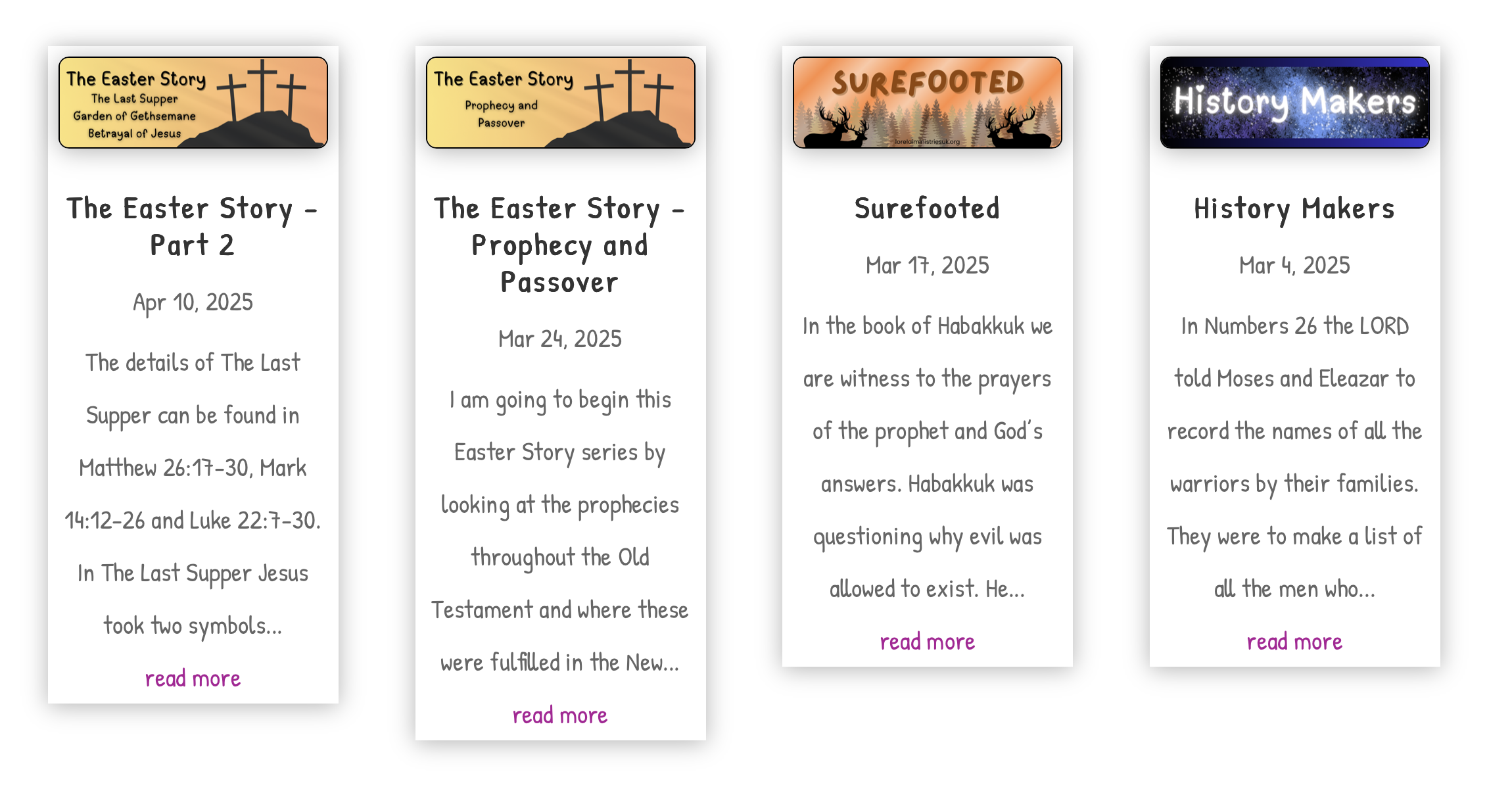Open the Last Supper Easter Story banner

coord(193,103)
